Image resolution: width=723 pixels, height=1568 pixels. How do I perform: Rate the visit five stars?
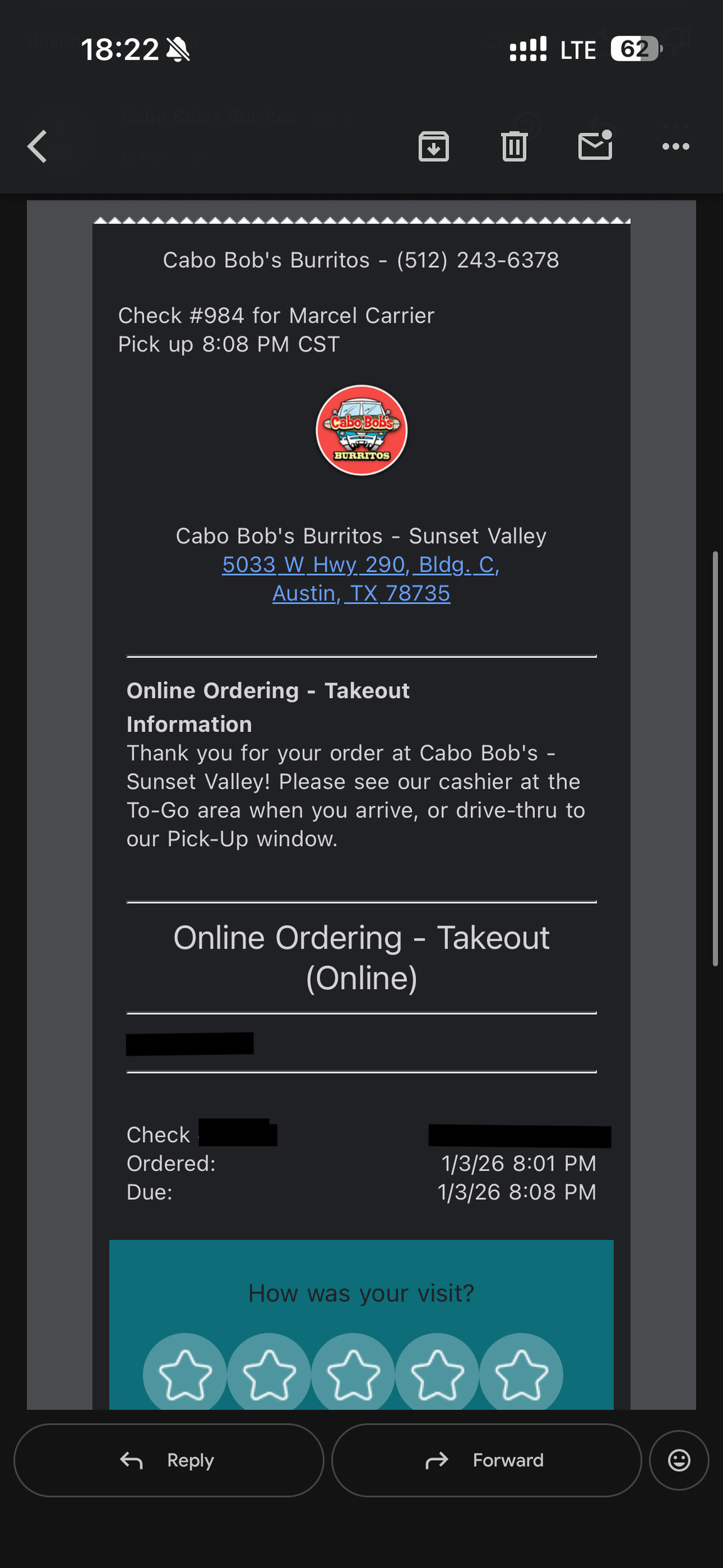520,1374
